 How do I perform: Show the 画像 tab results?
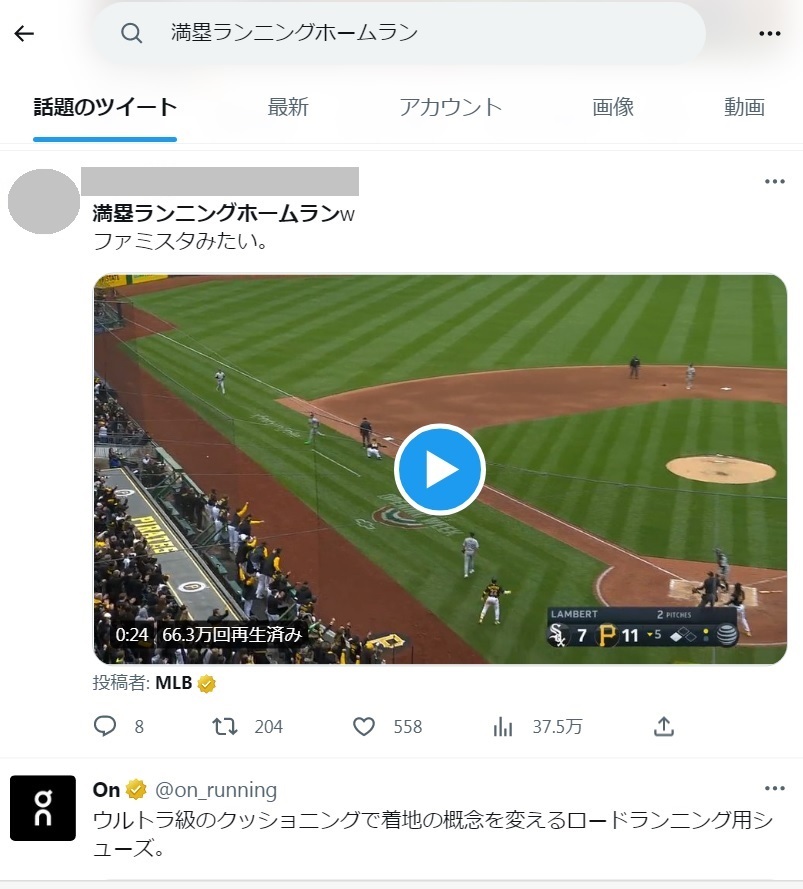click(613, 108)
